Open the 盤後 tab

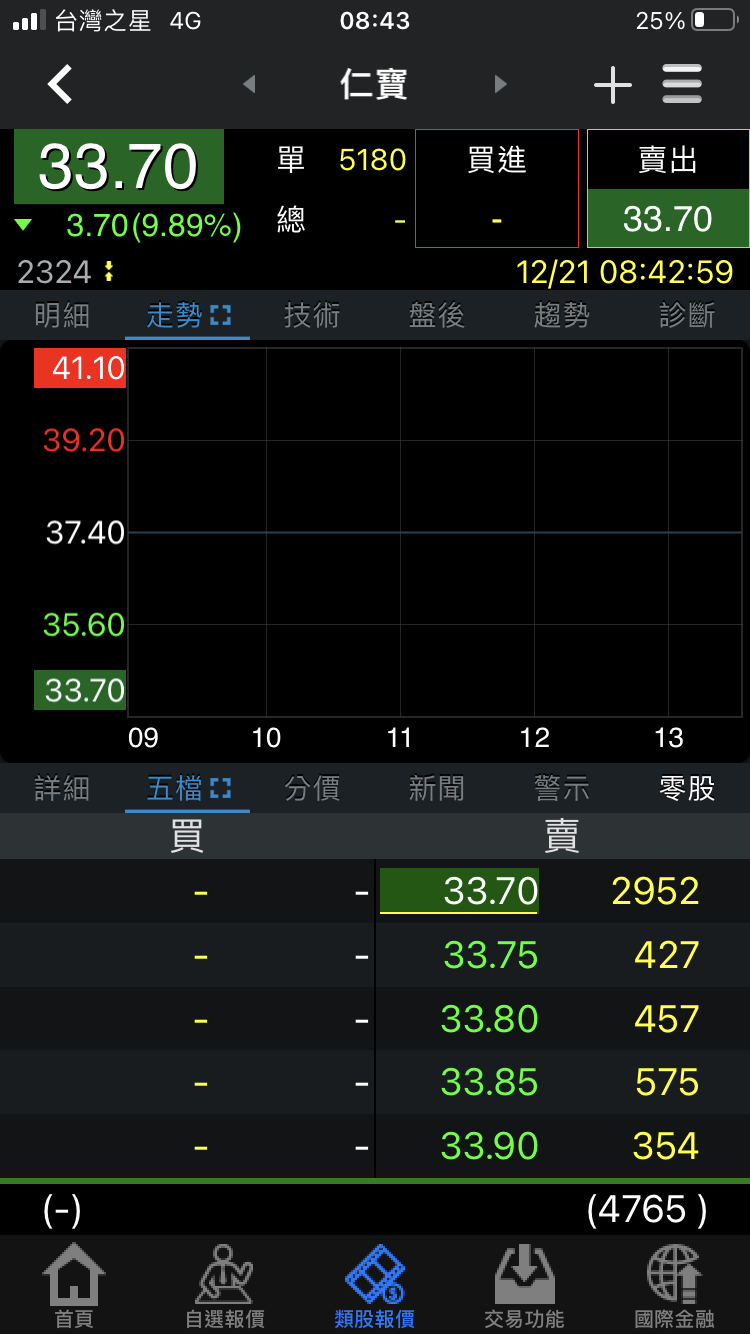tap(437, 316)
